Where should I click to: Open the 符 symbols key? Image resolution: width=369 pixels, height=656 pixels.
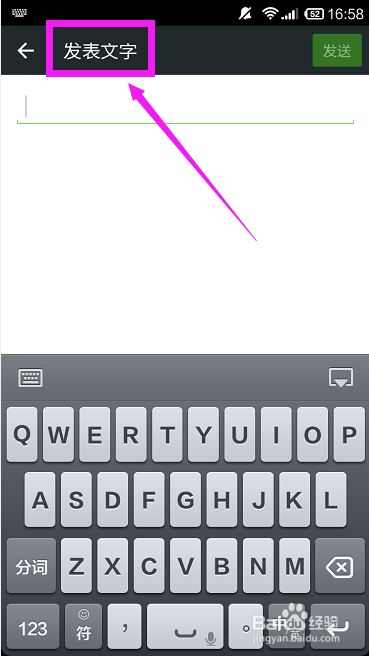coord(84,629)
